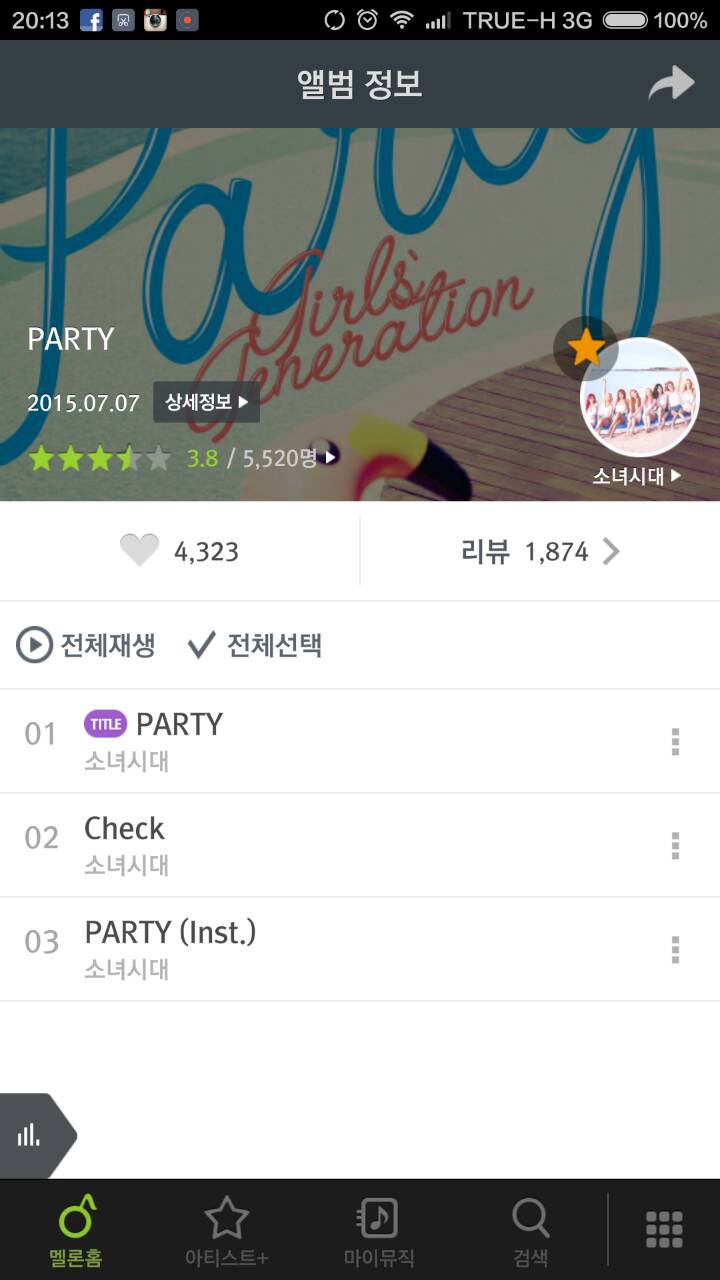Favorite the artist with star badge
Viewport: 720px width, 1280px height.
click(586, 348)
